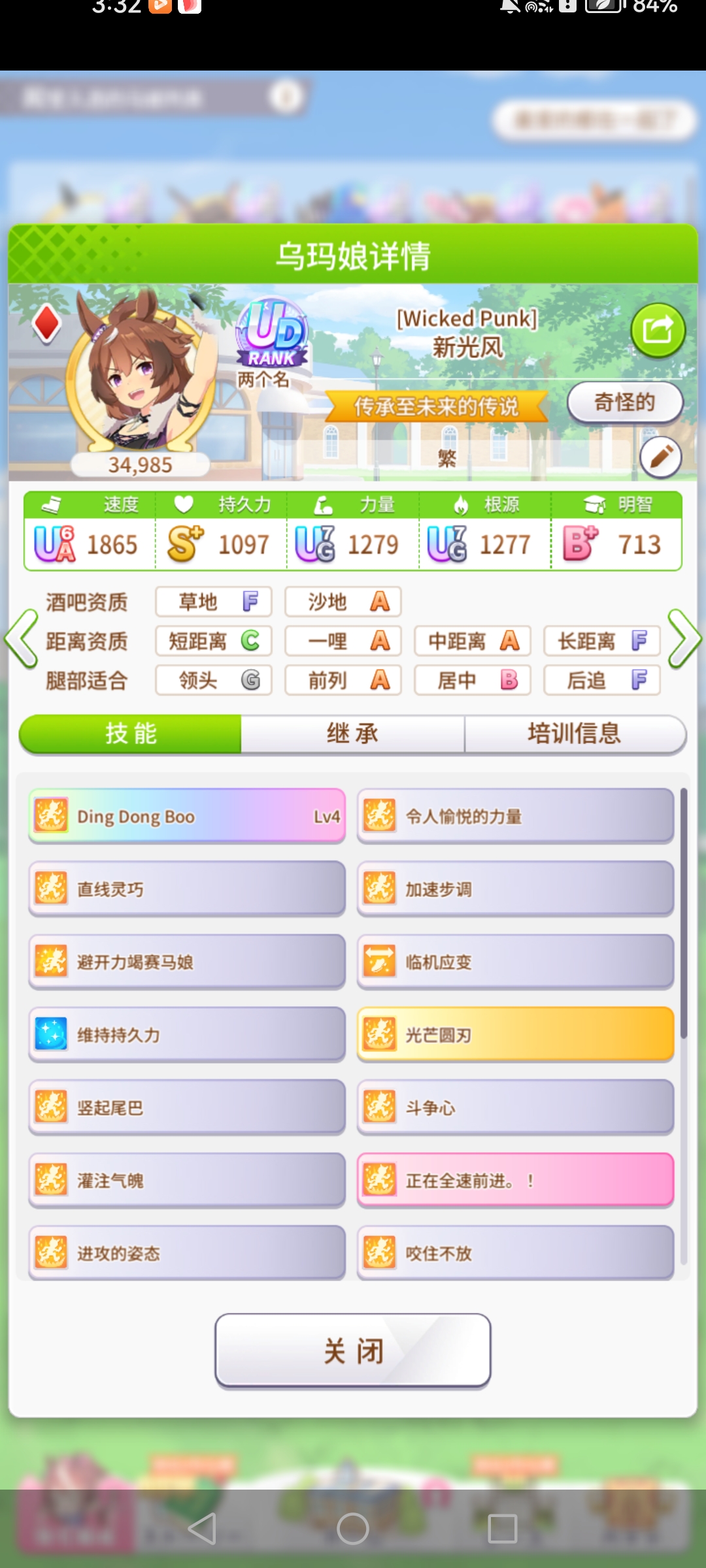The width and height of the screenshot is (706, 1568).
Task: Switch to the 继承 tab
Action: coord(352,734)
